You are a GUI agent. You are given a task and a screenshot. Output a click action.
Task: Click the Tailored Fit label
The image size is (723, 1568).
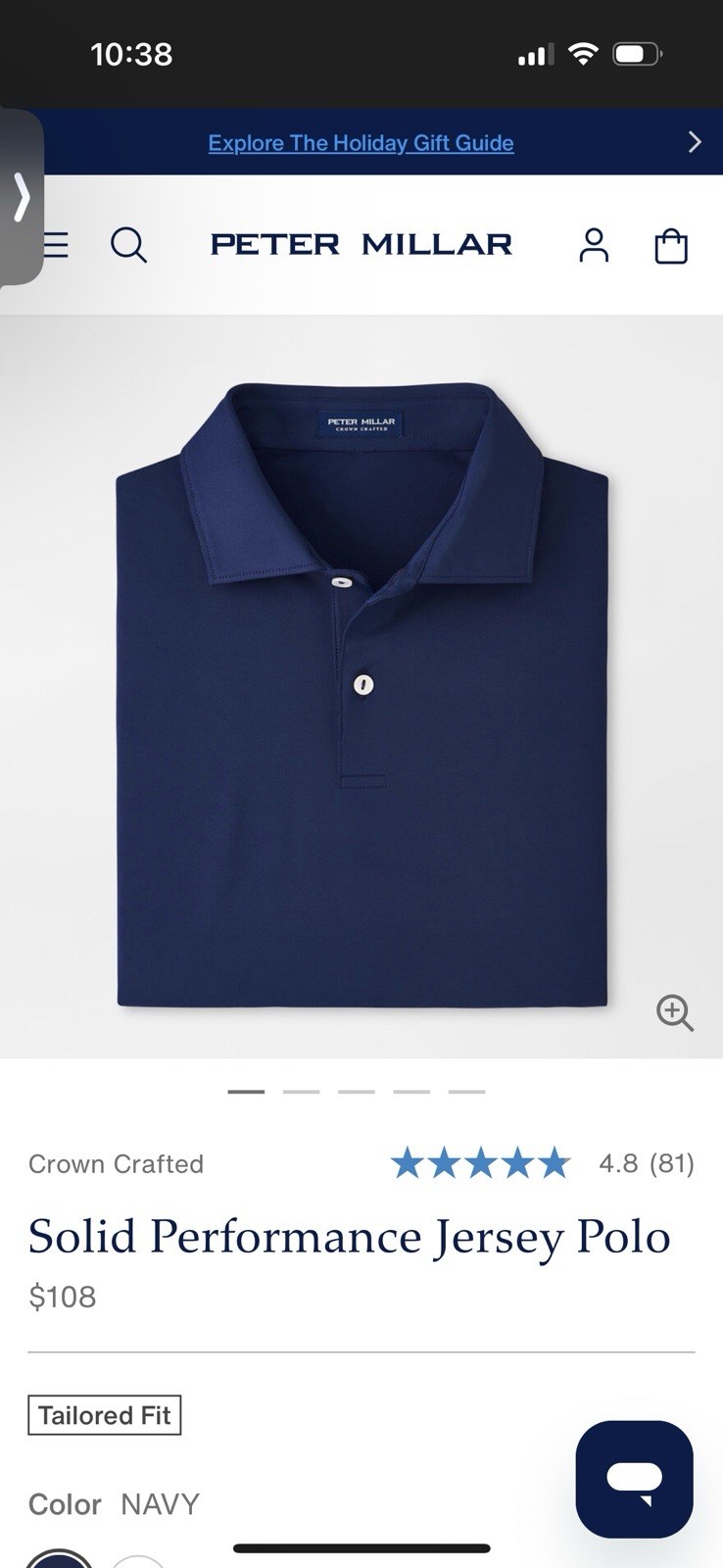coord(105,1414)
